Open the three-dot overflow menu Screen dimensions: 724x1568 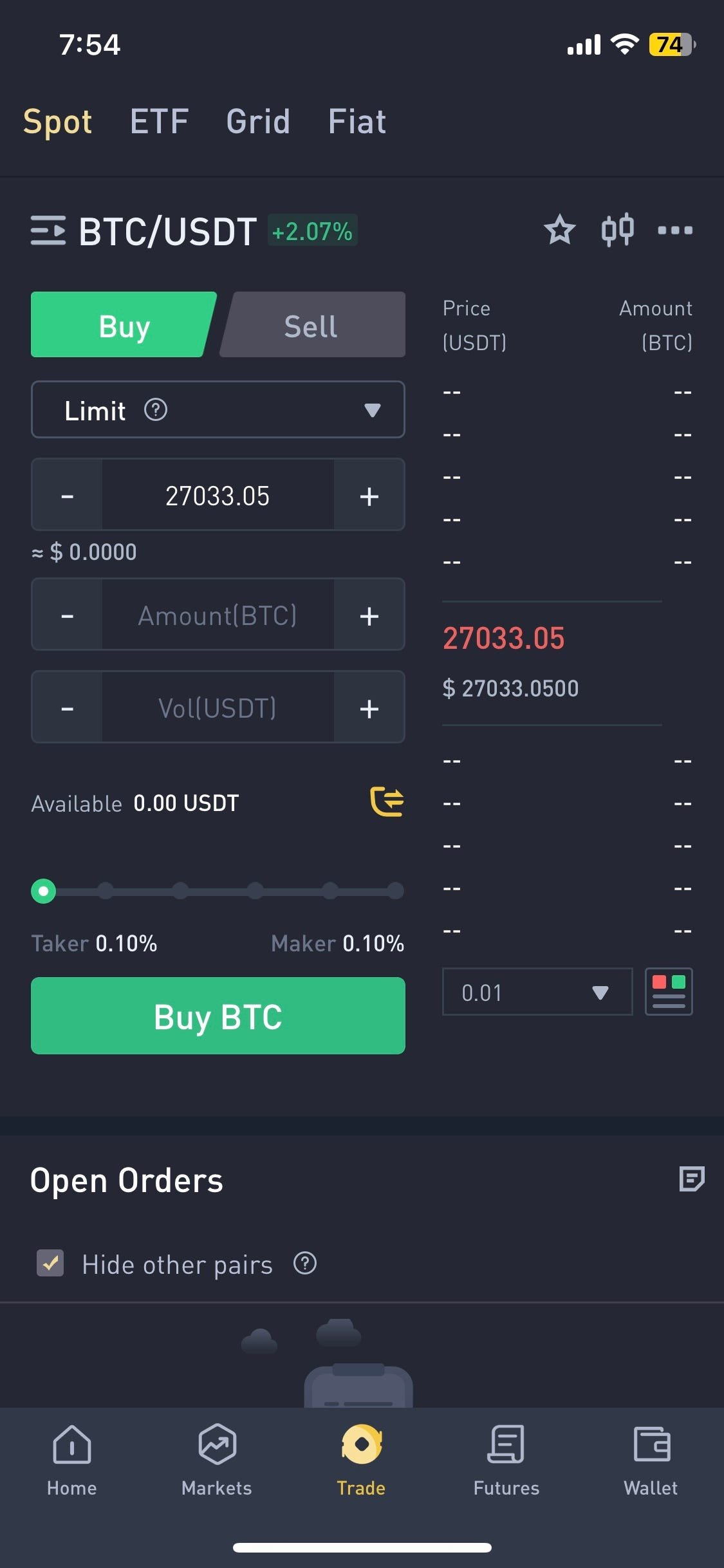click(674, 230)
